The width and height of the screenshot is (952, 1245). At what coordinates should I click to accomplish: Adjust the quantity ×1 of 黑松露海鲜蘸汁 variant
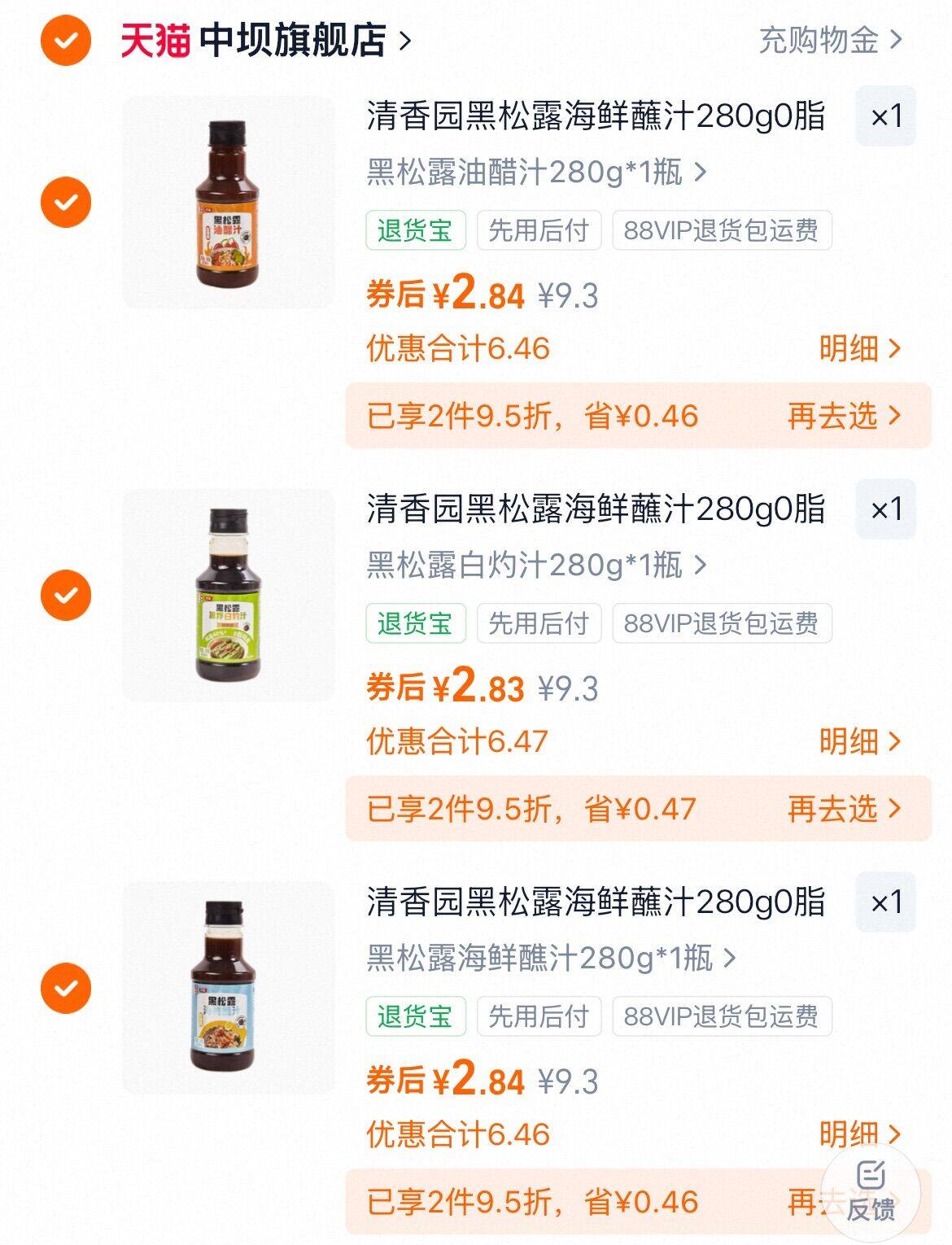point(885,902)
